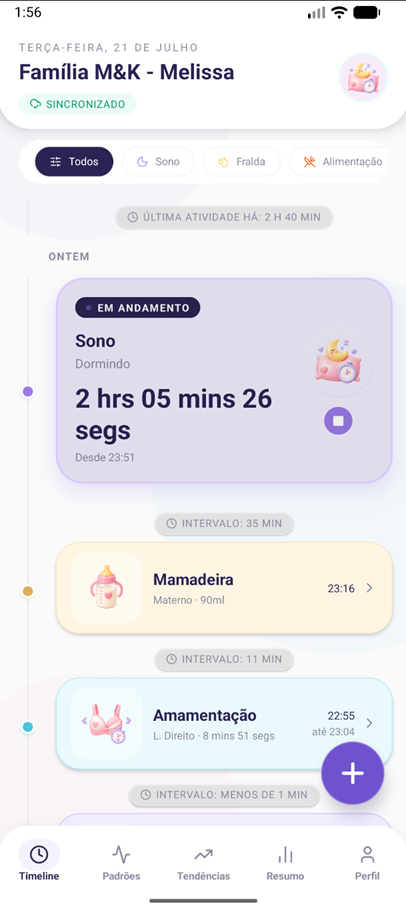Open the Mamadeira entry at 23:16
Image resolution: width=406 pixels, height=910 pixels.
click(x=224, y=588)
